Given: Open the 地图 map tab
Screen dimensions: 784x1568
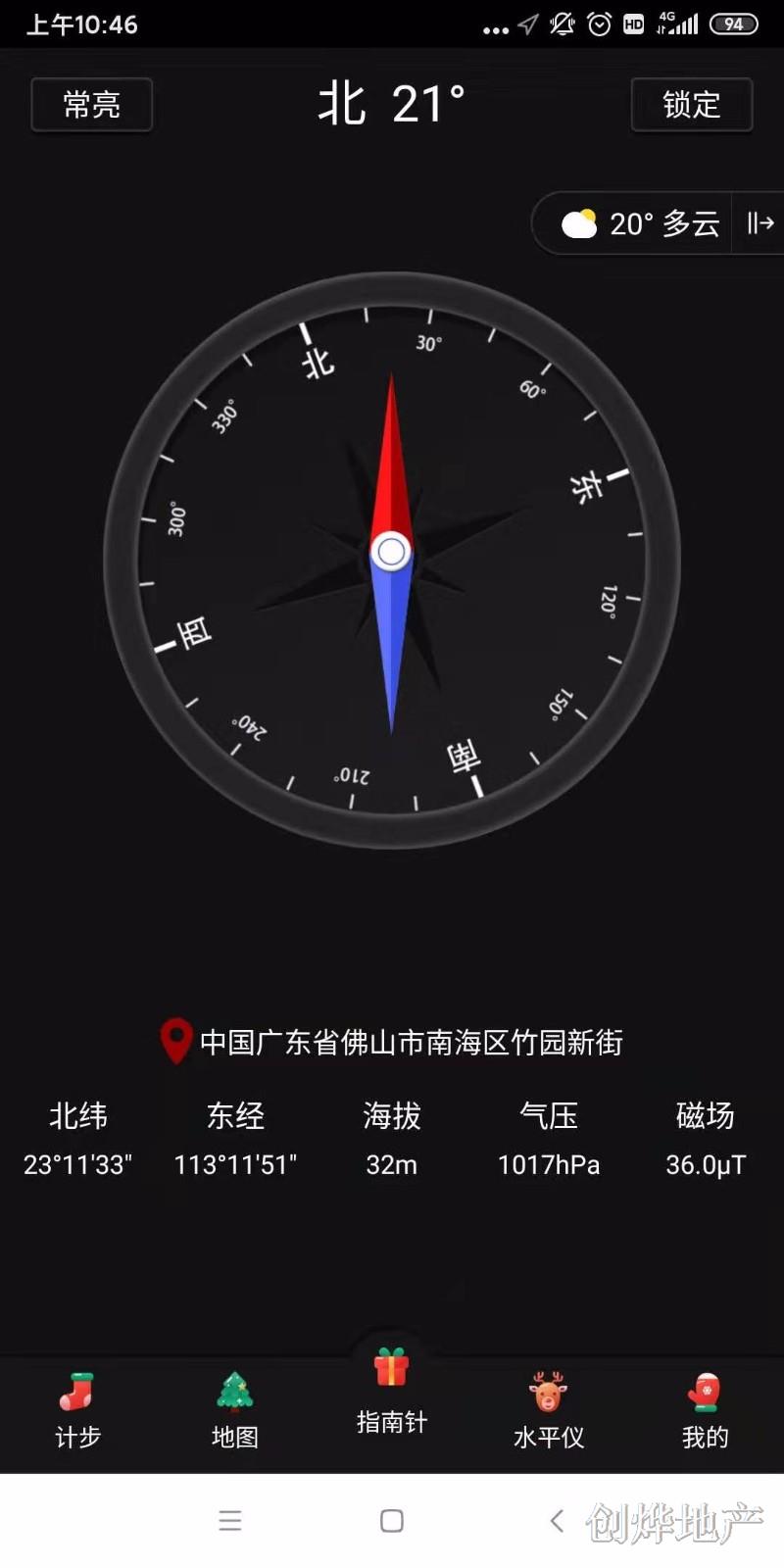Looking at the screenshot, I should pos(235,1411).
